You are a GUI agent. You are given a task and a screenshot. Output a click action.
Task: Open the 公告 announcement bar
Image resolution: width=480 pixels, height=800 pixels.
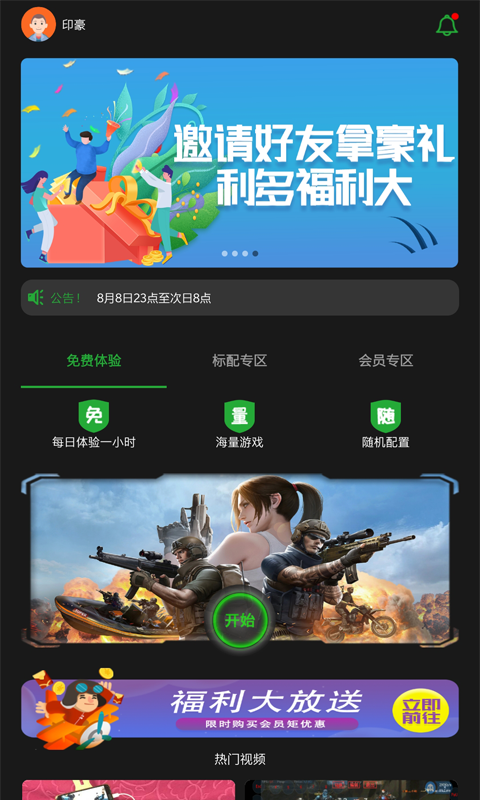(x=240, y=297)
